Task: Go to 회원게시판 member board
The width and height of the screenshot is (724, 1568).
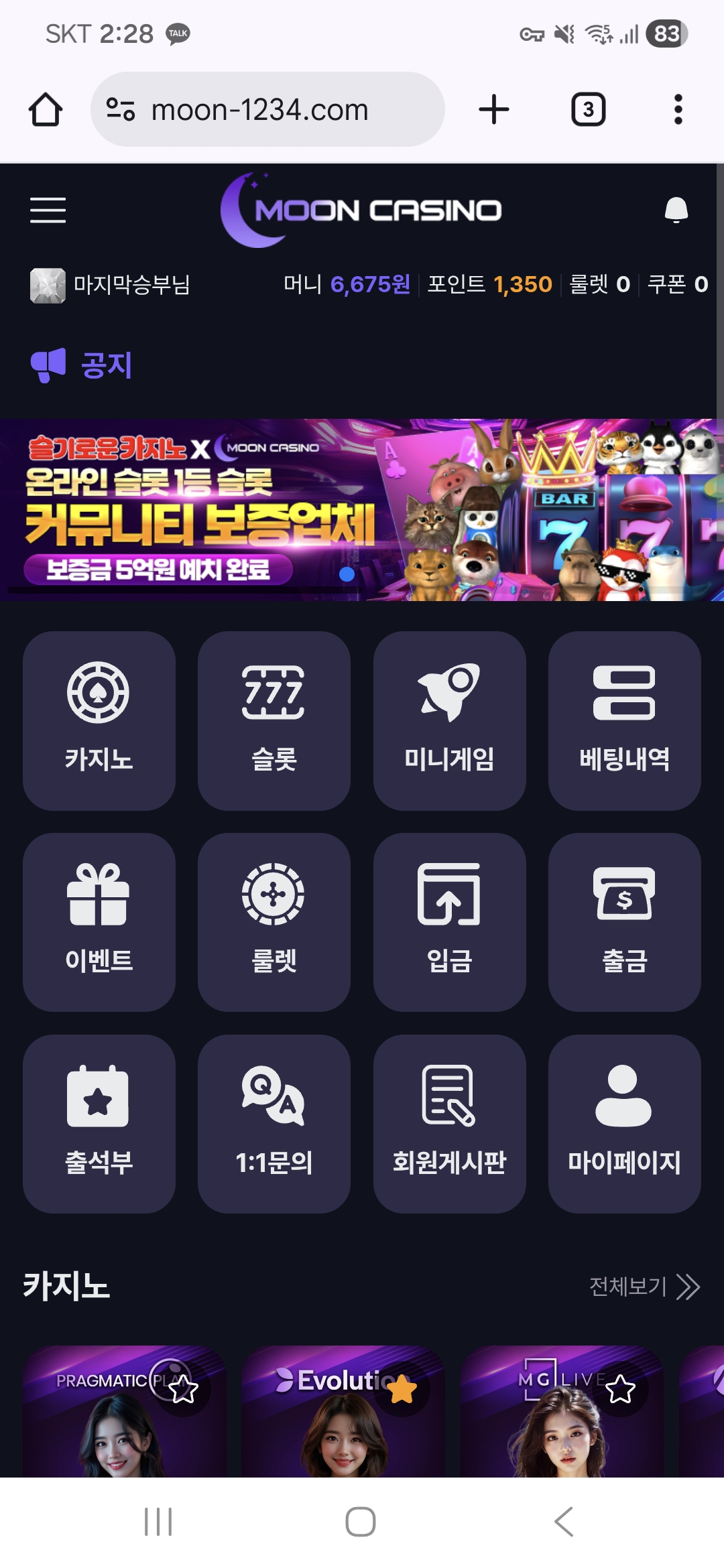Action: [x=449, y=1124]
